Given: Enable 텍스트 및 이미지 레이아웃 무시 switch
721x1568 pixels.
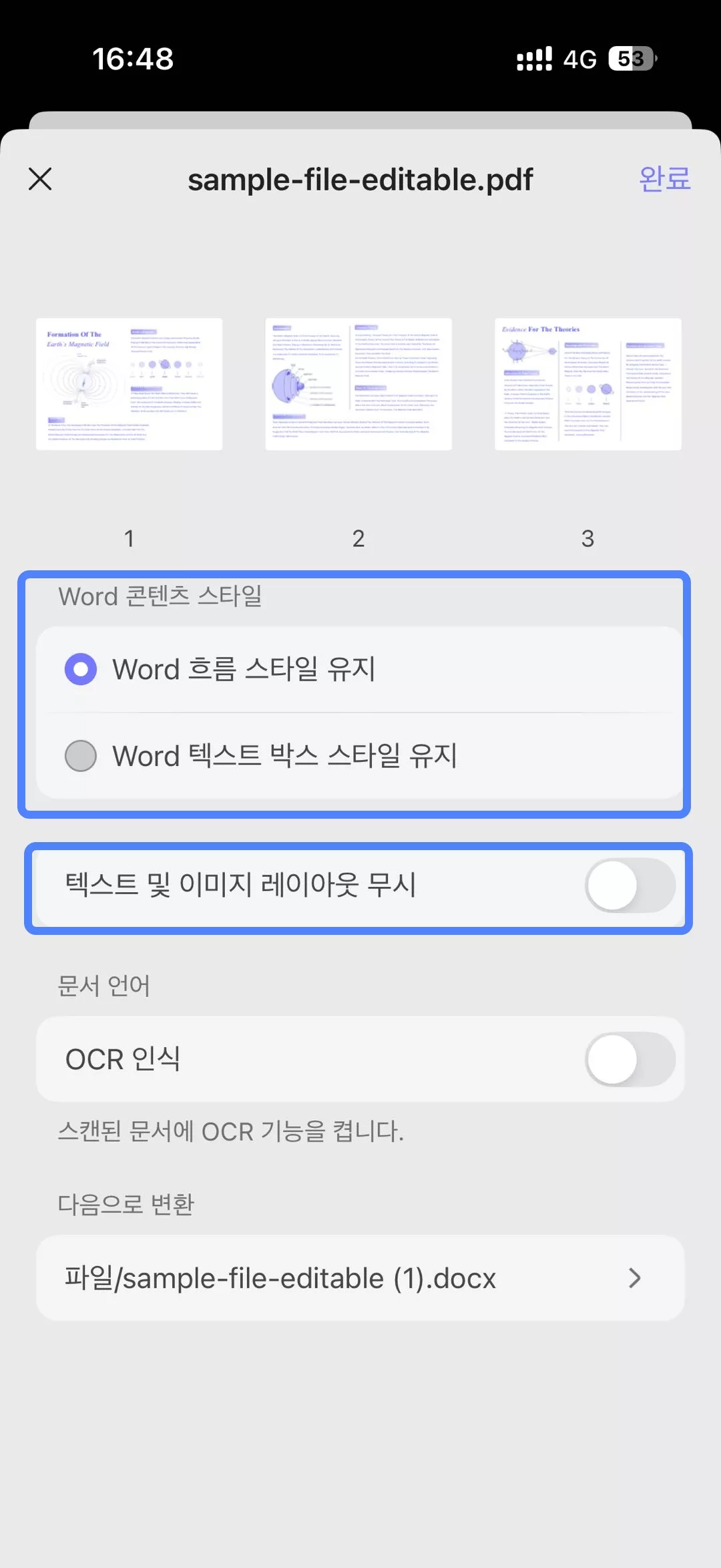Looking at the screenshot, I should (x=630, y=886).
